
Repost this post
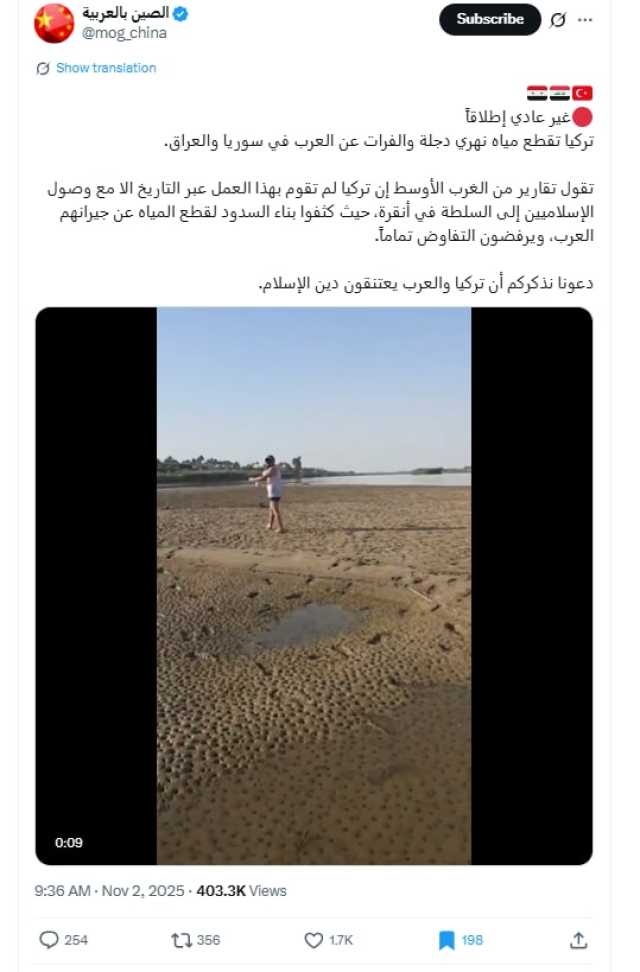point(181,940)
